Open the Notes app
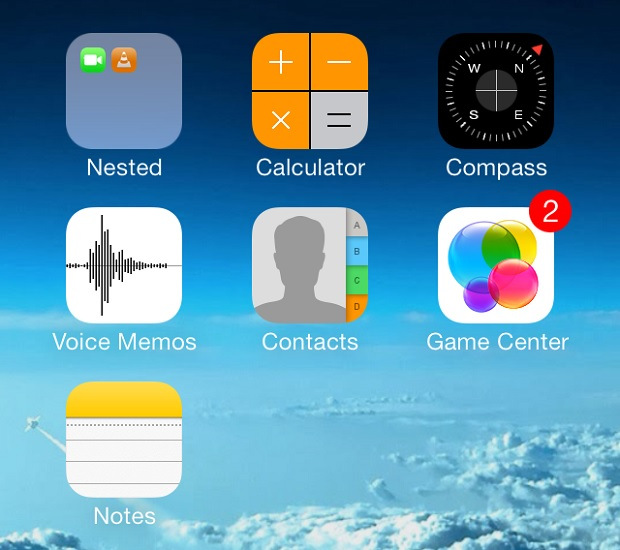Image resolution: width=620 pixels, height=550 pixels. (124, 439)
